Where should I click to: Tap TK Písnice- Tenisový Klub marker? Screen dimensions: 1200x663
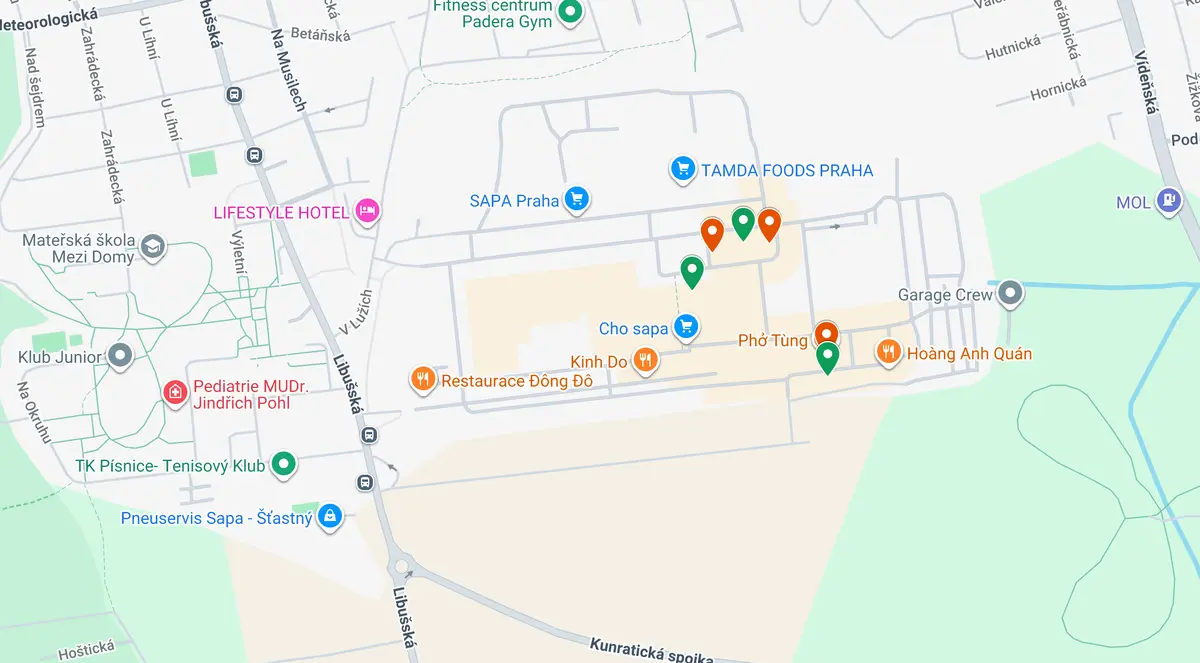click(285, 464)
